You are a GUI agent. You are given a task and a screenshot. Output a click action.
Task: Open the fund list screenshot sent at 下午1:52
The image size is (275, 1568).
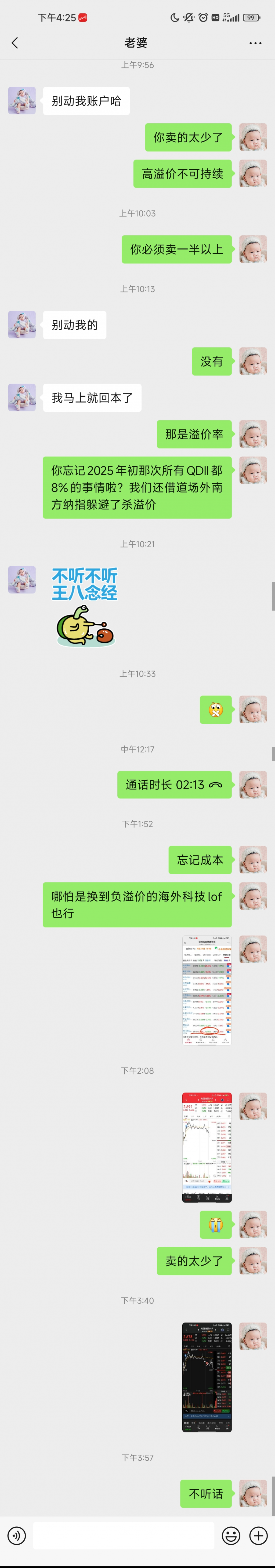click(207, 990)
